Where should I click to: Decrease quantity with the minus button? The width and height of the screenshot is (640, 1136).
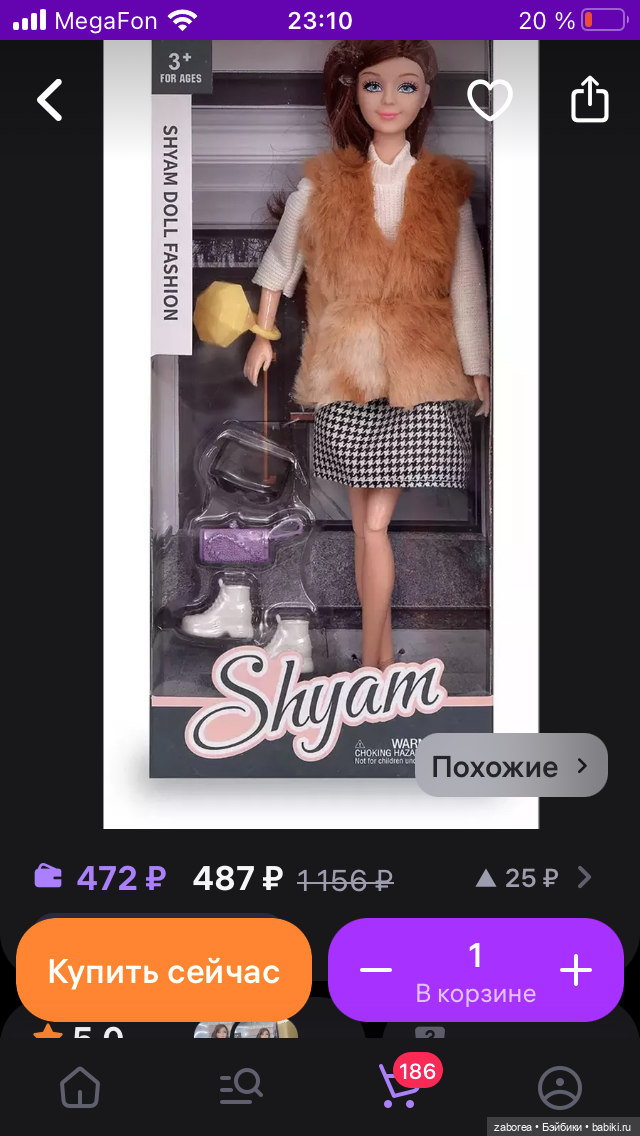pos(376,971)
